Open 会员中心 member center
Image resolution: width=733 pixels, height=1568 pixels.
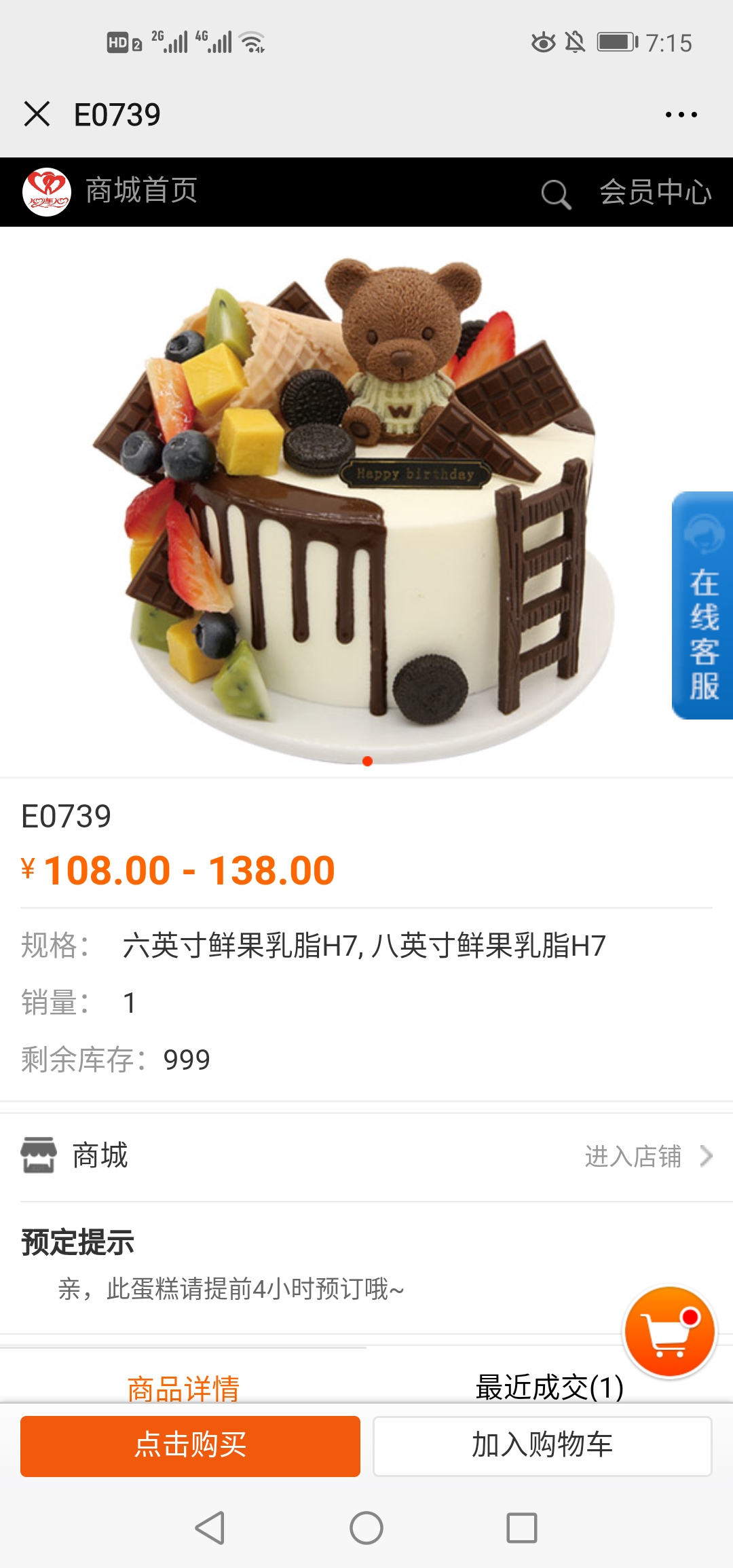(x=655, y=193)
